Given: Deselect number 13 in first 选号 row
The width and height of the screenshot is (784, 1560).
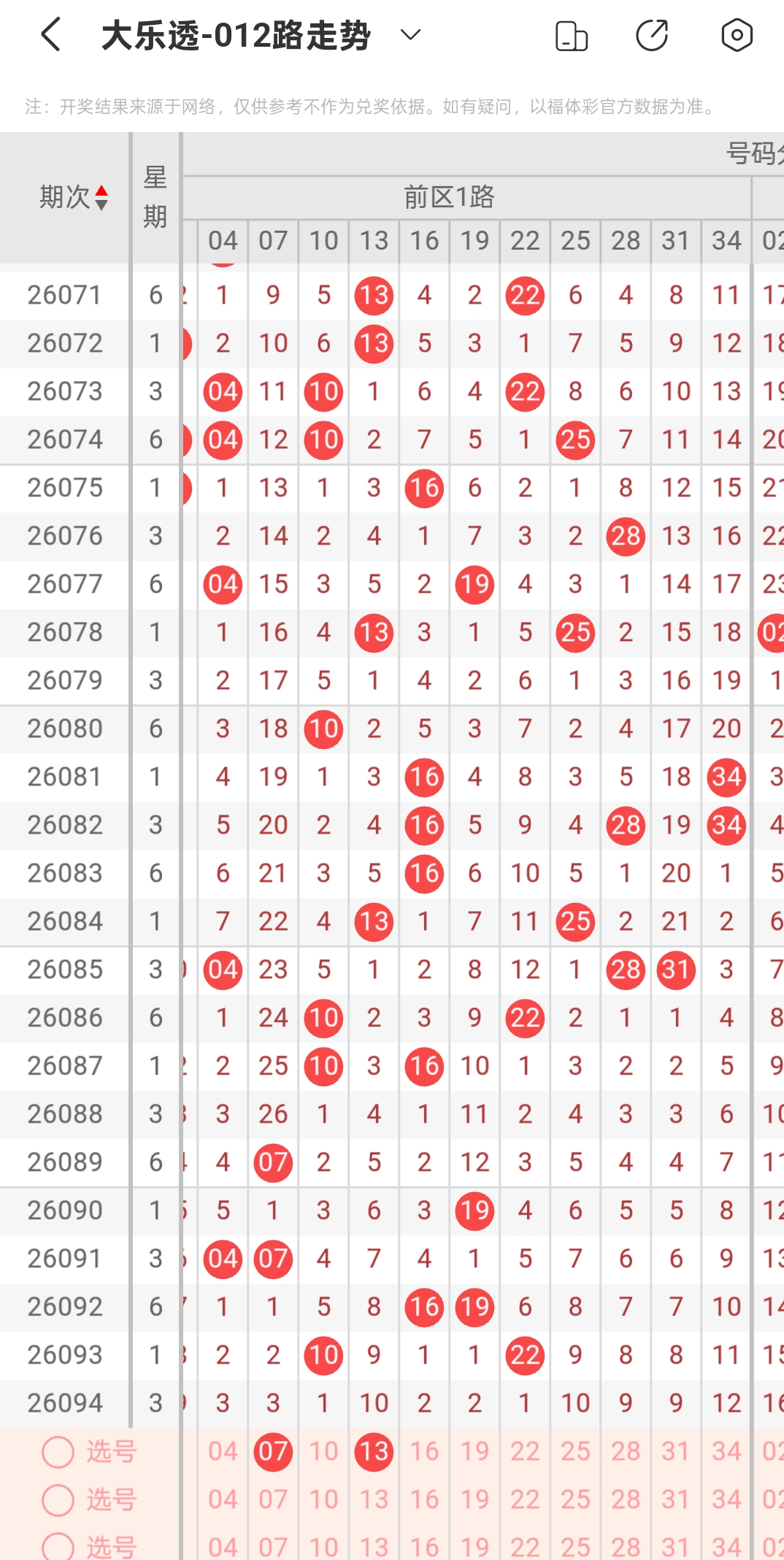Looking at the screenshot, I should click(374, 1451).
